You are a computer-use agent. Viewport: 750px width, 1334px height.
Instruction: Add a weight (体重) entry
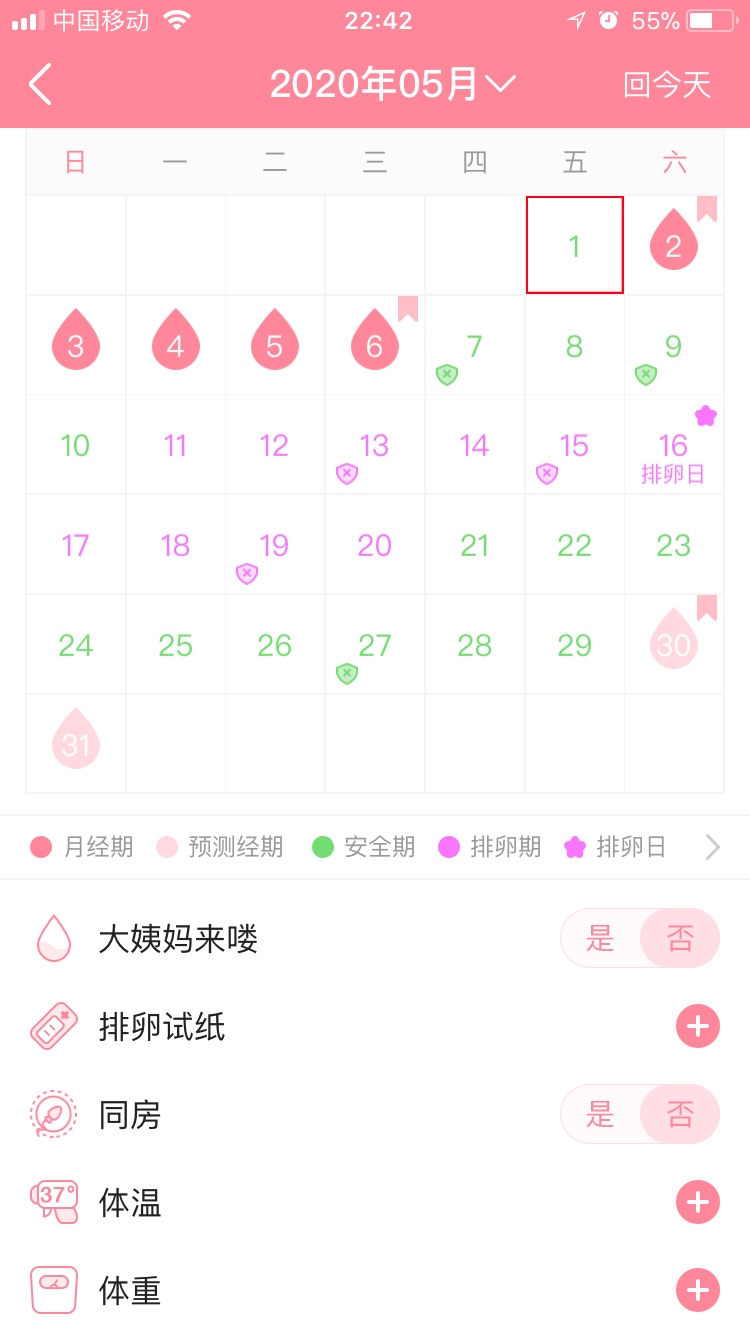(x=697, y=1290)
